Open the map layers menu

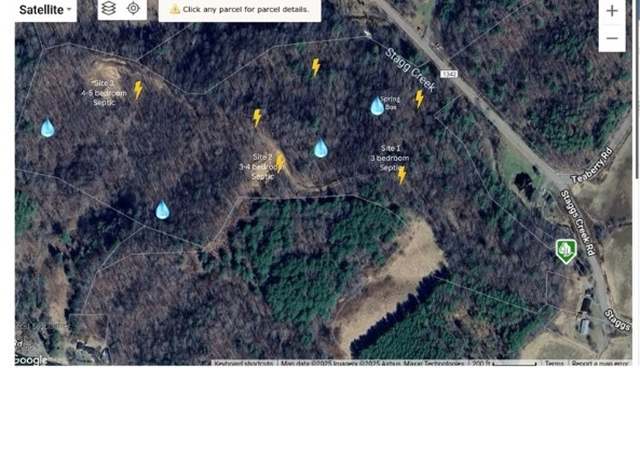click(109, 8)
